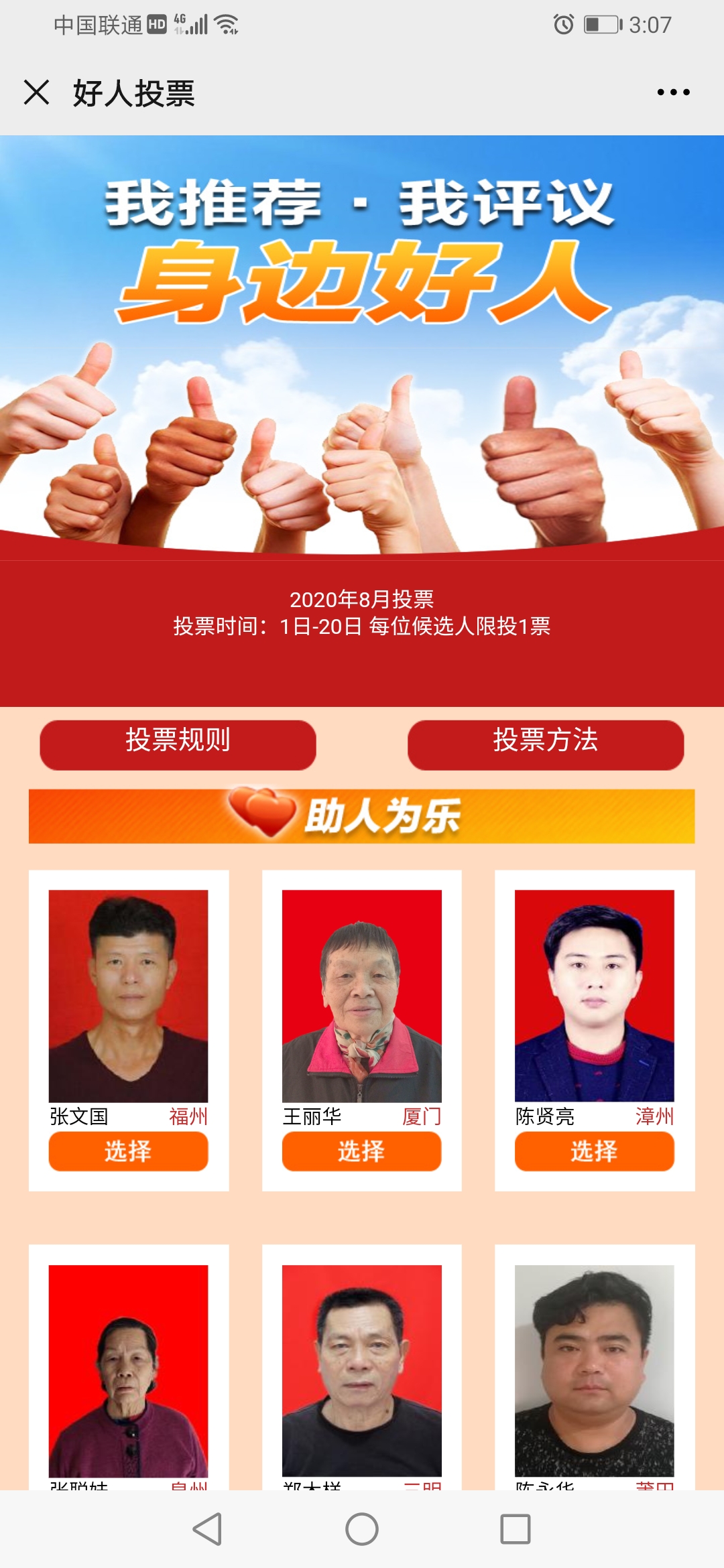Open the three-dot overflow menu

click(673, 92)
